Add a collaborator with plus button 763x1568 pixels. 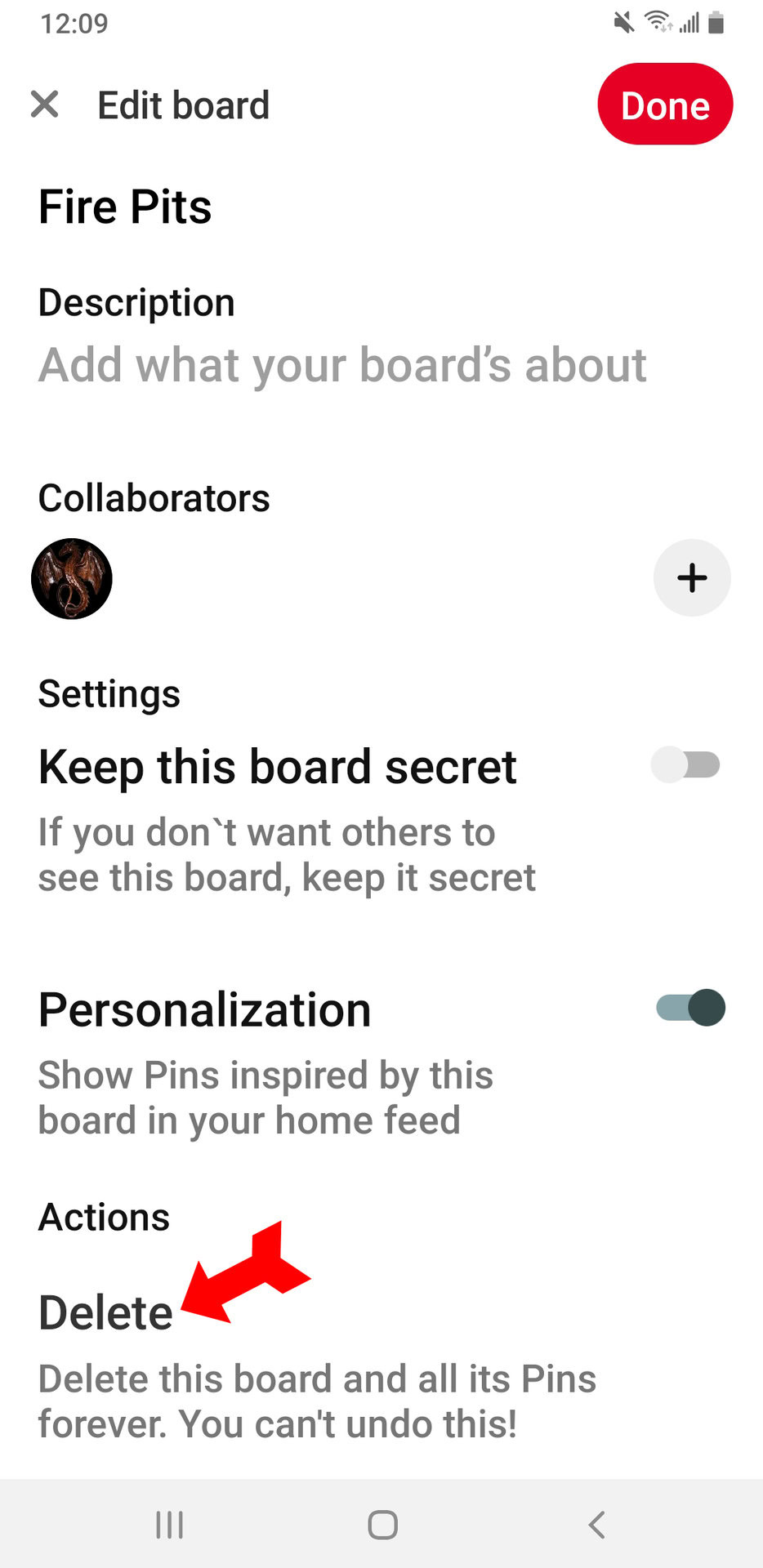point(691,577)
